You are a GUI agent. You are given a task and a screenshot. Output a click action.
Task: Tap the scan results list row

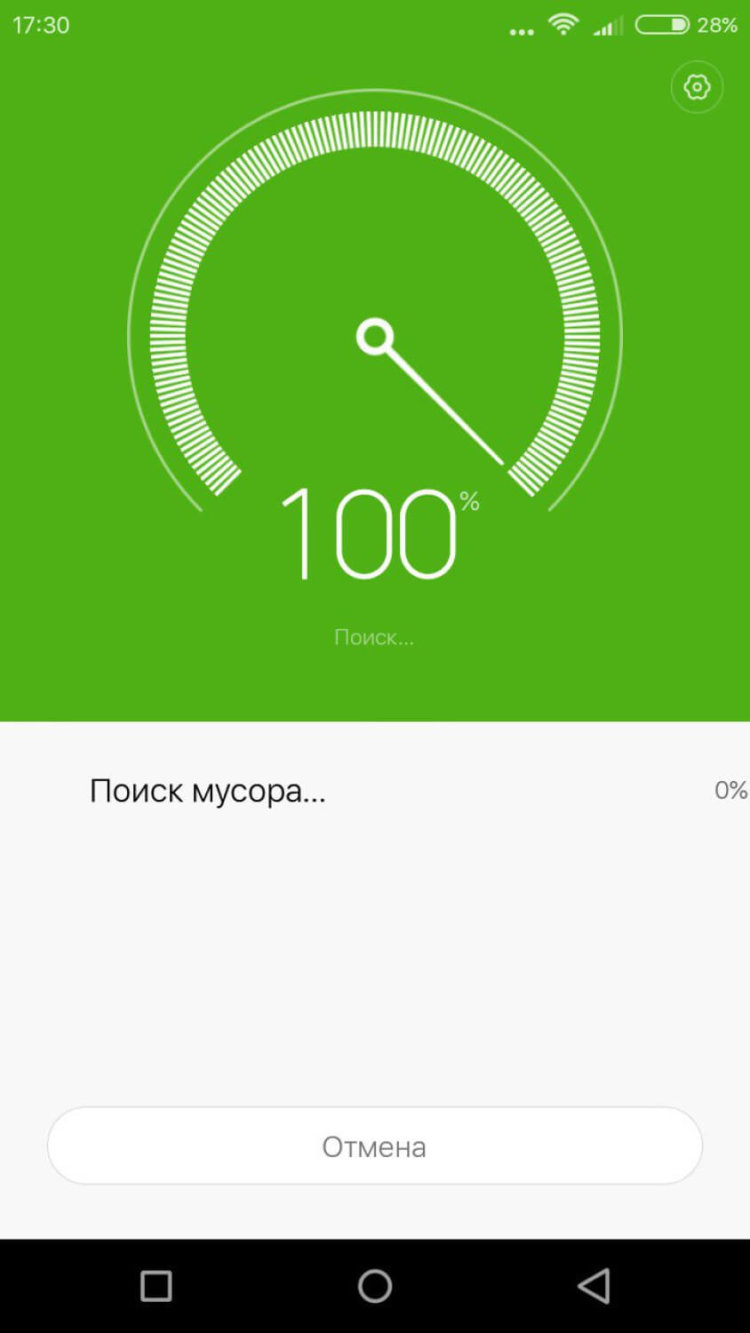[x=374, y=791]
